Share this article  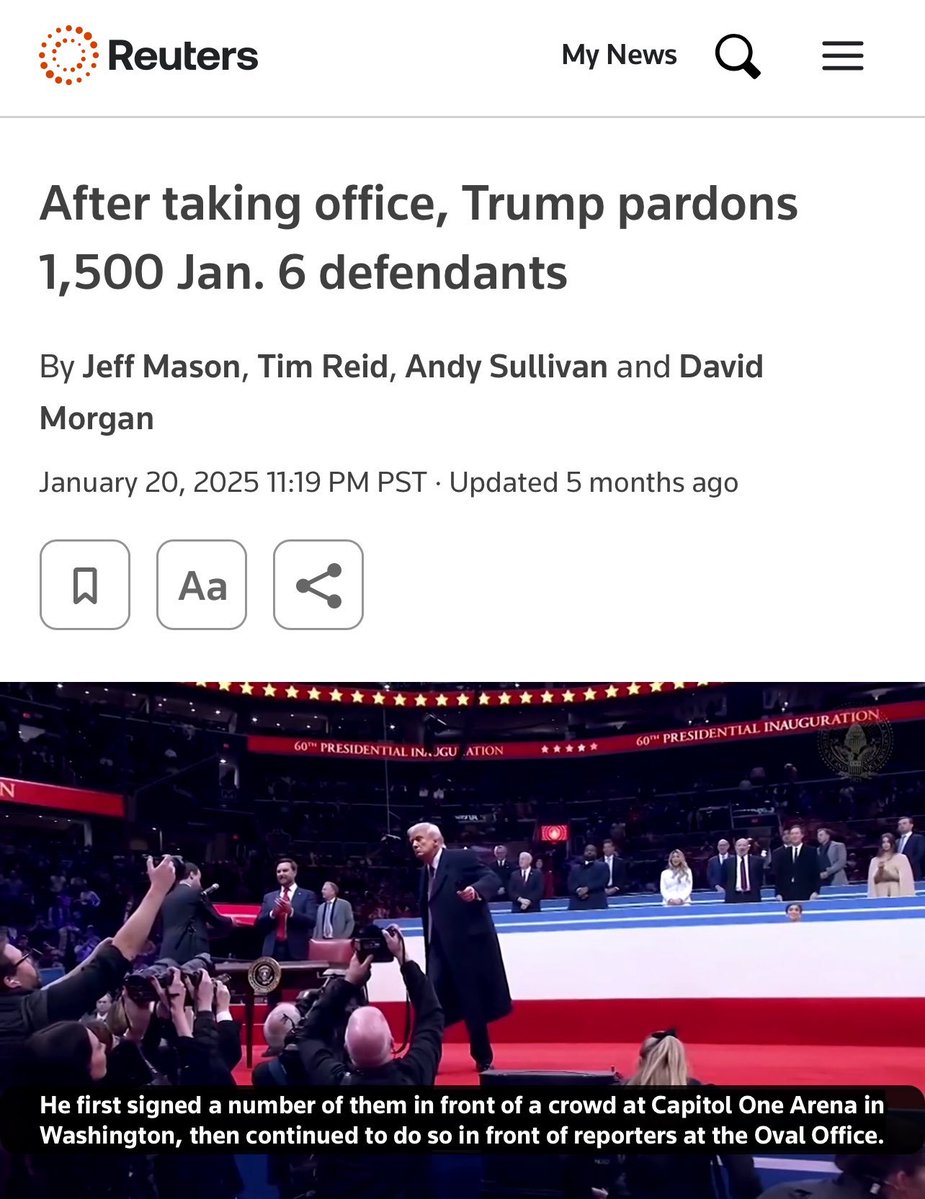(318, 585)
